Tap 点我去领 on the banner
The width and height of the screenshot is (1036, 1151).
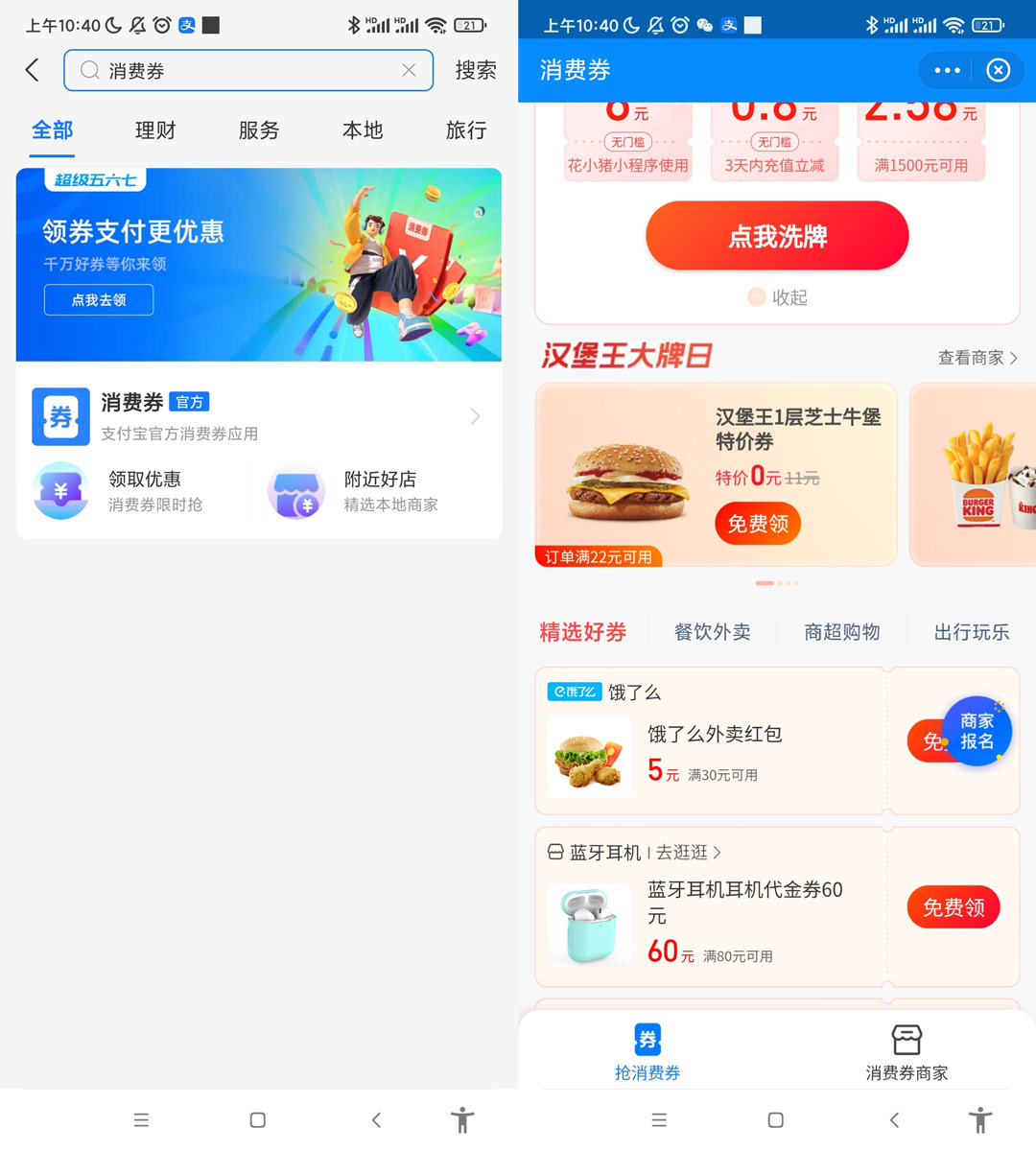point(99,300)
